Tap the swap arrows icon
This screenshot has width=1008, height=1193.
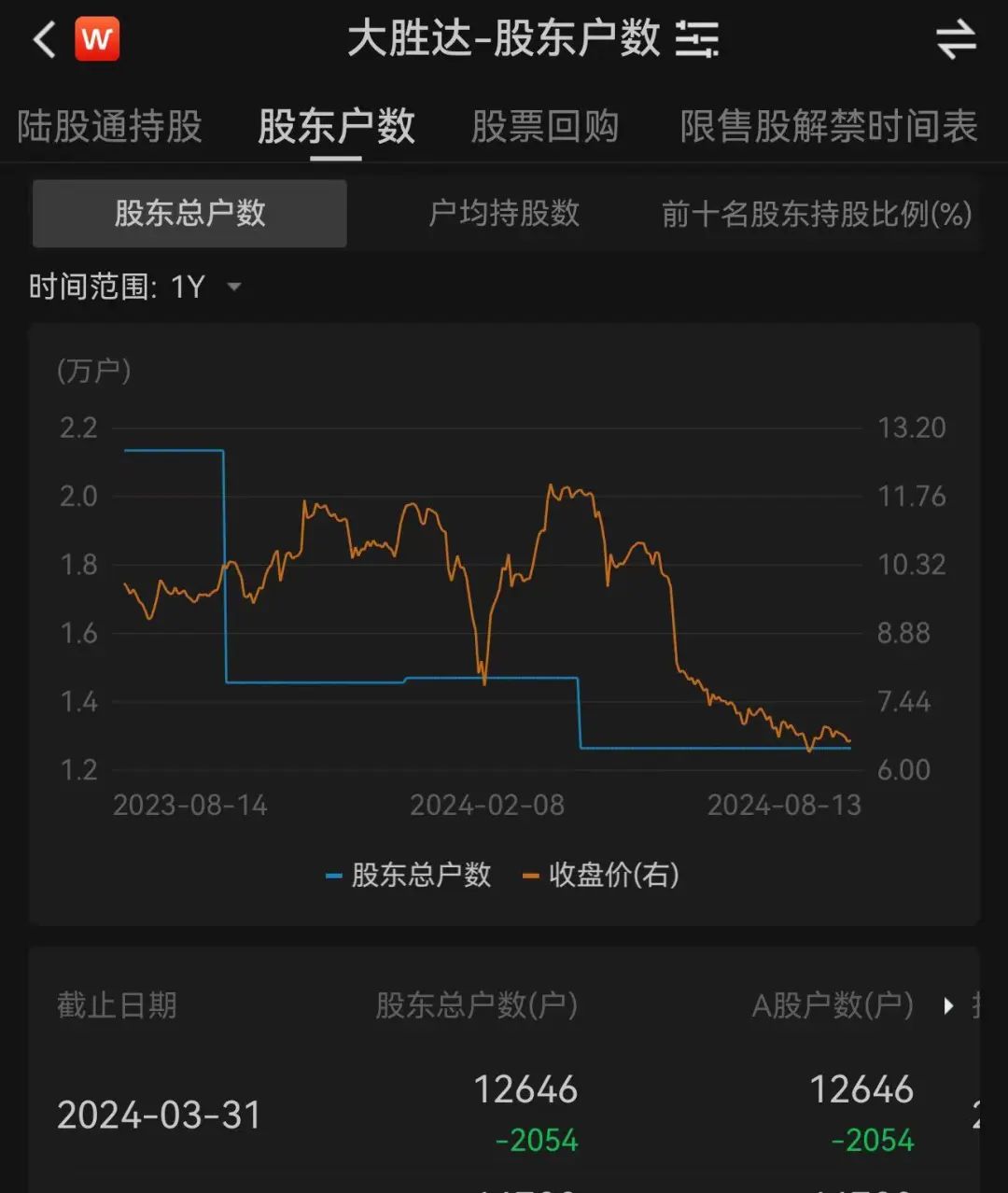coord(956,40)
